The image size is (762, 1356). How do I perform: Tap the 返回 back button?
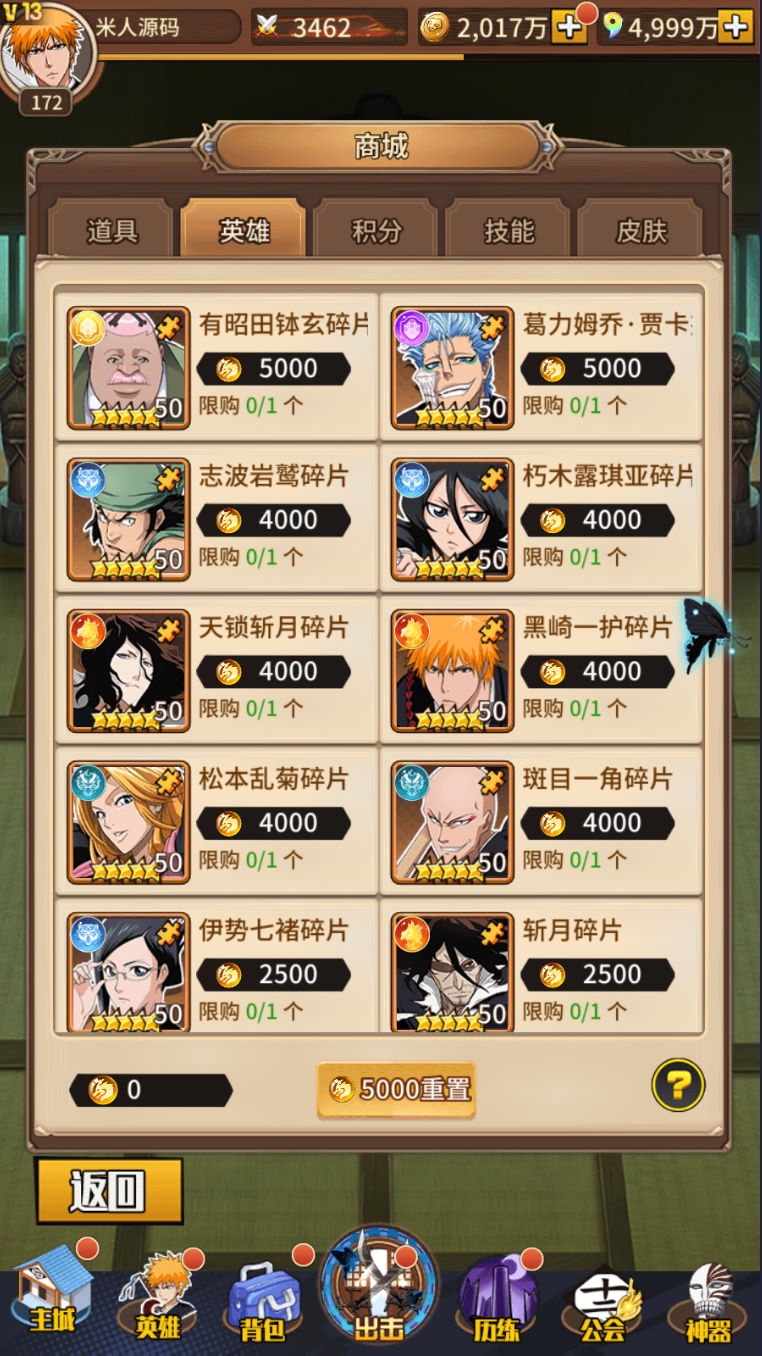110,1190
